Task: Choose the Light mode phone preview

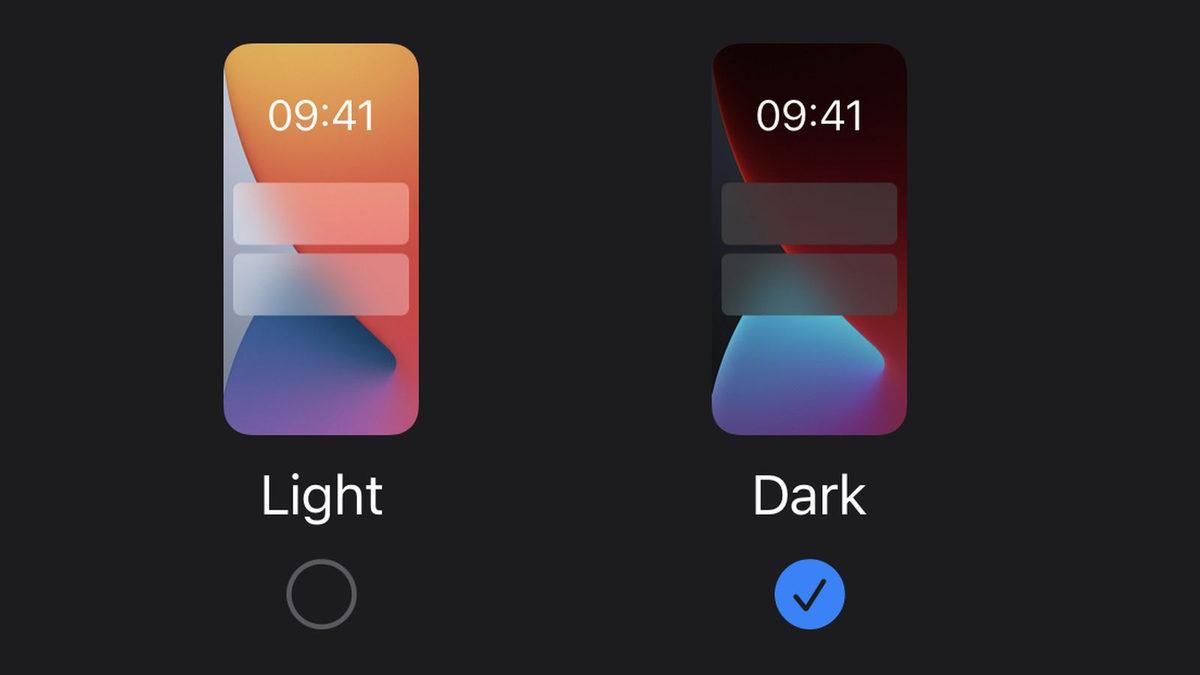Action: click(321, 240)
